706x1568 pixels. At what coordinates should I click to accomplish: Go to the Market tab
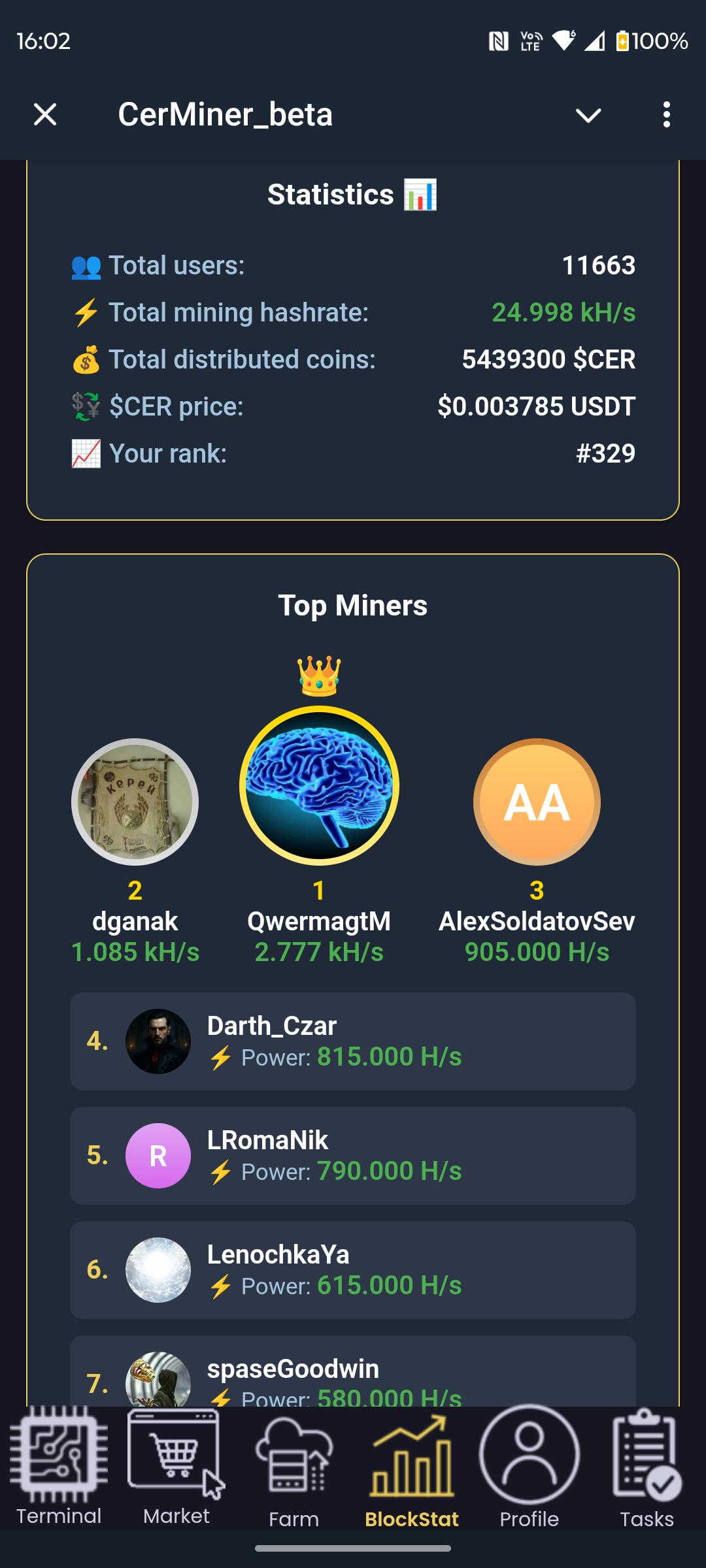(x=176, y=1467)
